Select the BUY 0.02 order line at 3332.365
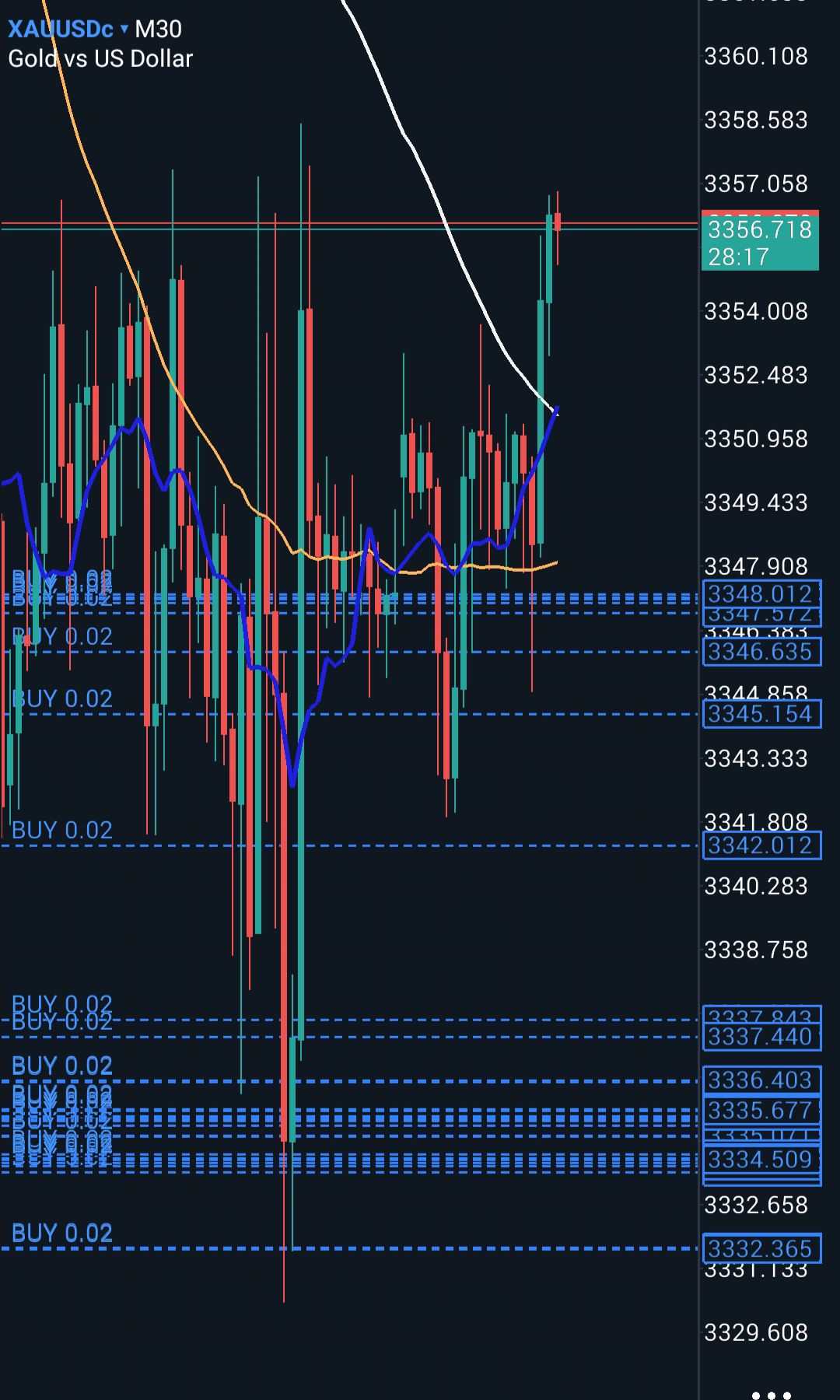The image size is (840, 1400). click(x=62, y=1234)
